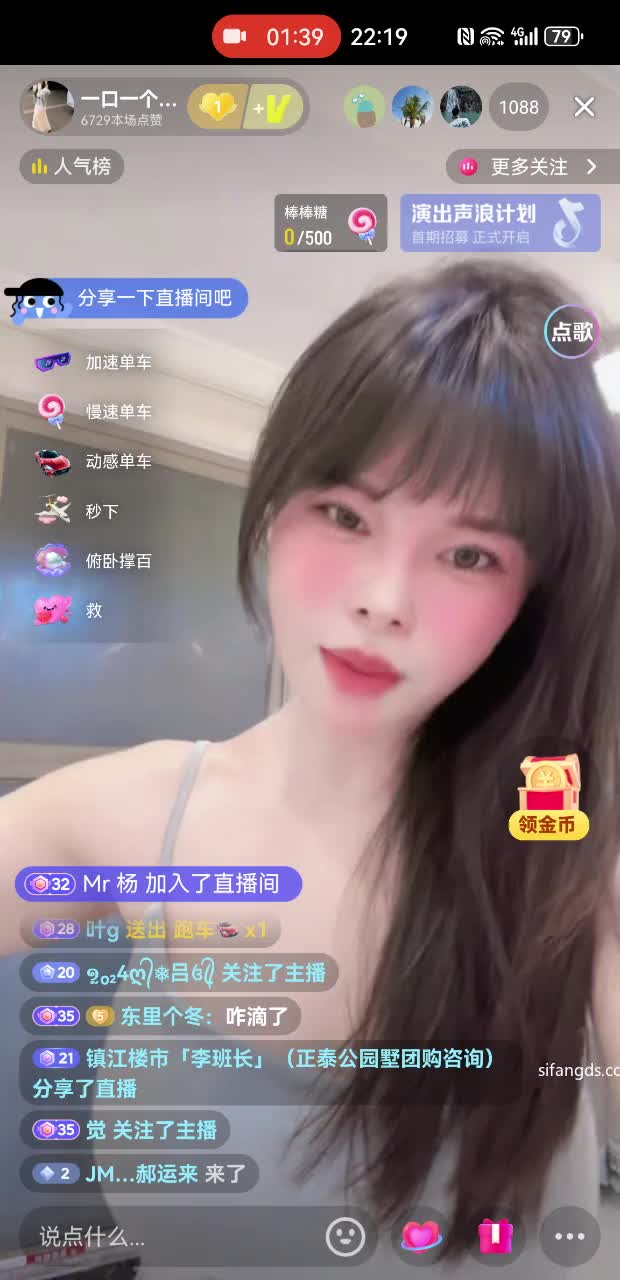The image size is (620, 1280).
Task: Open the gift panel
Action: pos(495,1237)
